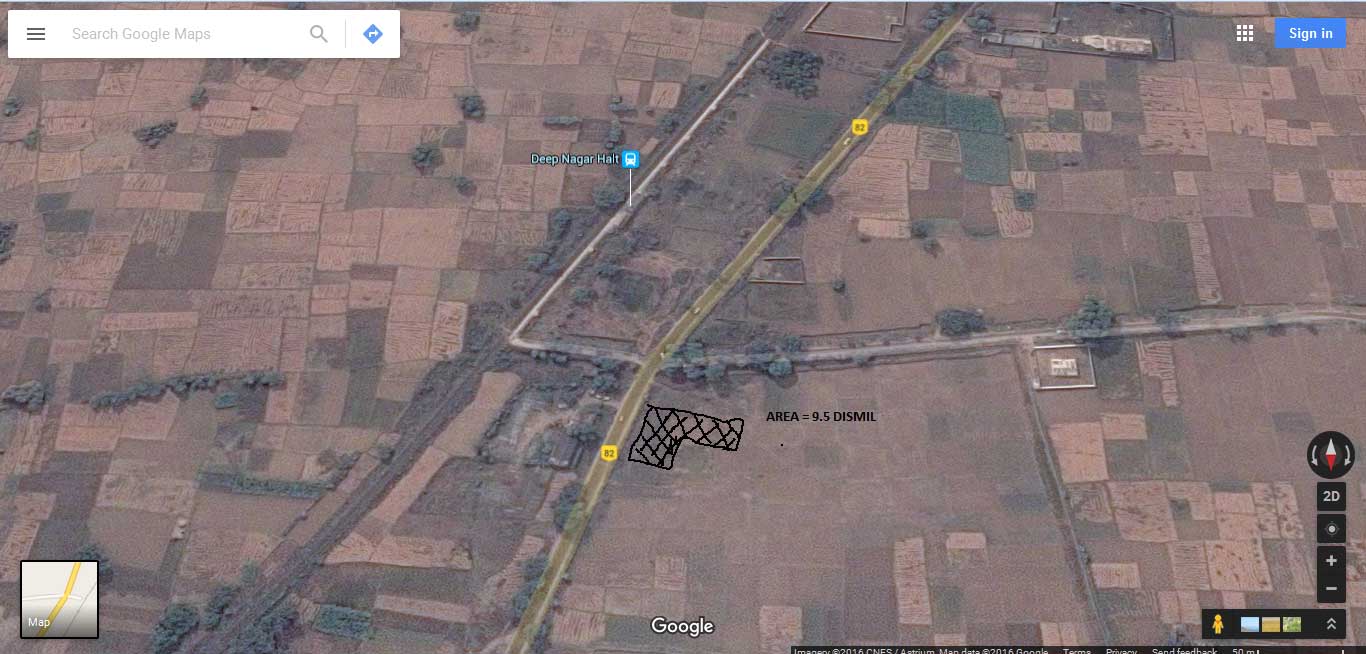
Task: Tap the magnifier search icon
Action: pyautogui.click(x=319, y=34)
